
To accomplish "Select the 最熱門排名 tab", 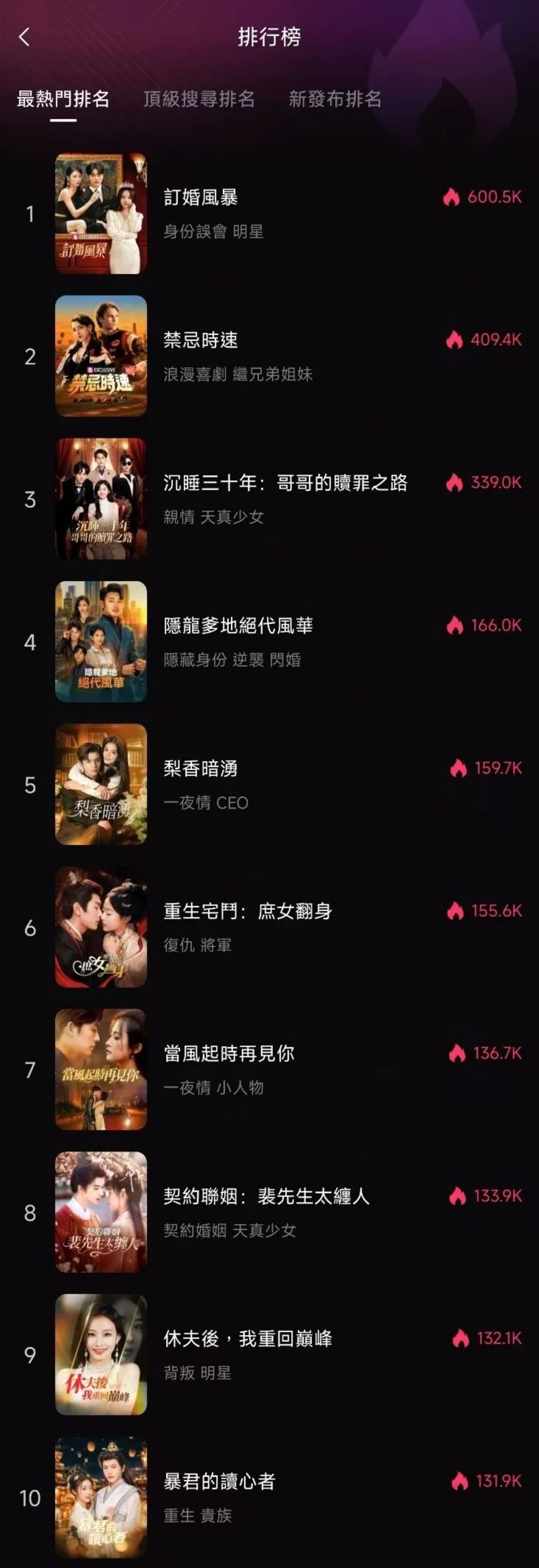I will (x=63, y=99).
